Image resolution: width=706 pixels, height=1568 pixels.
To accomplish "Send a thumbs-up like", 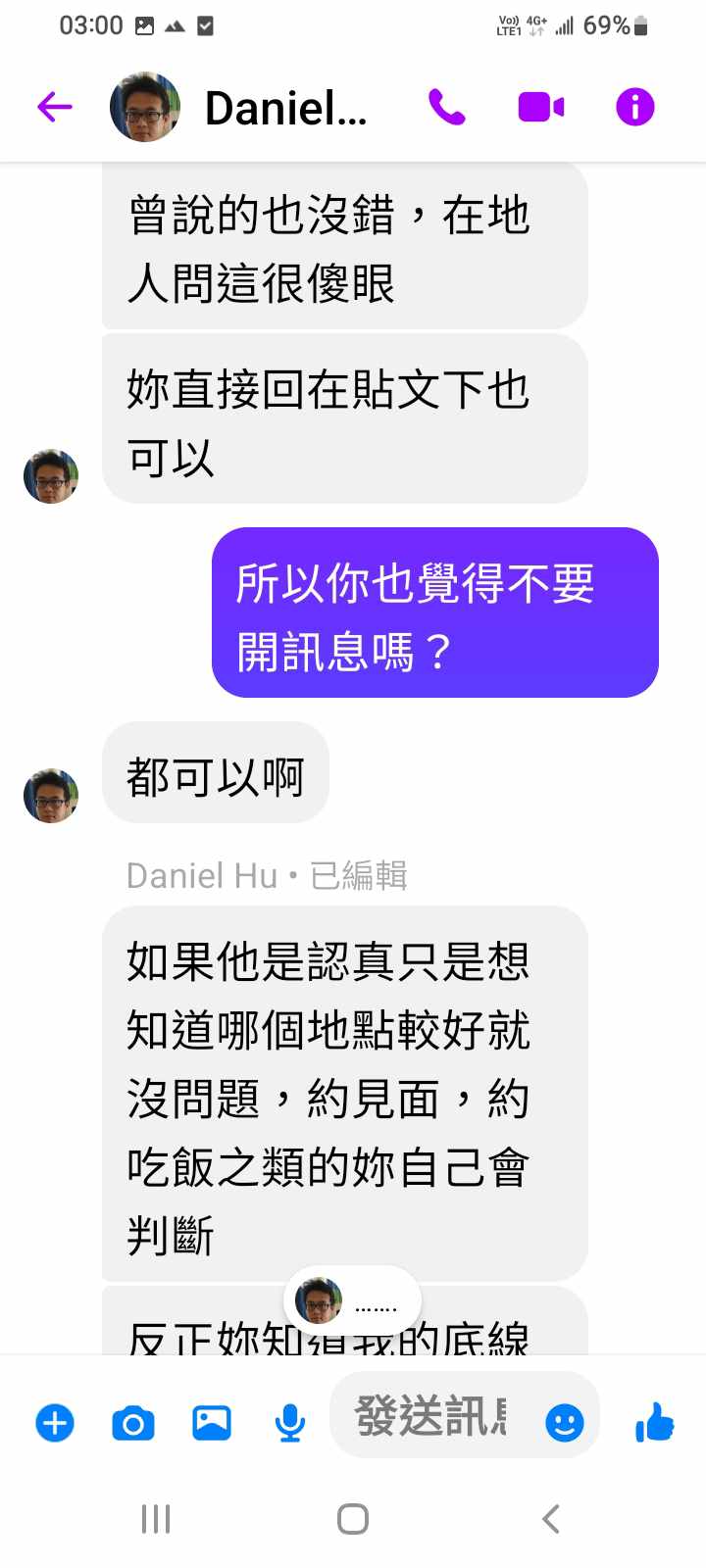I will [654, 1421].
